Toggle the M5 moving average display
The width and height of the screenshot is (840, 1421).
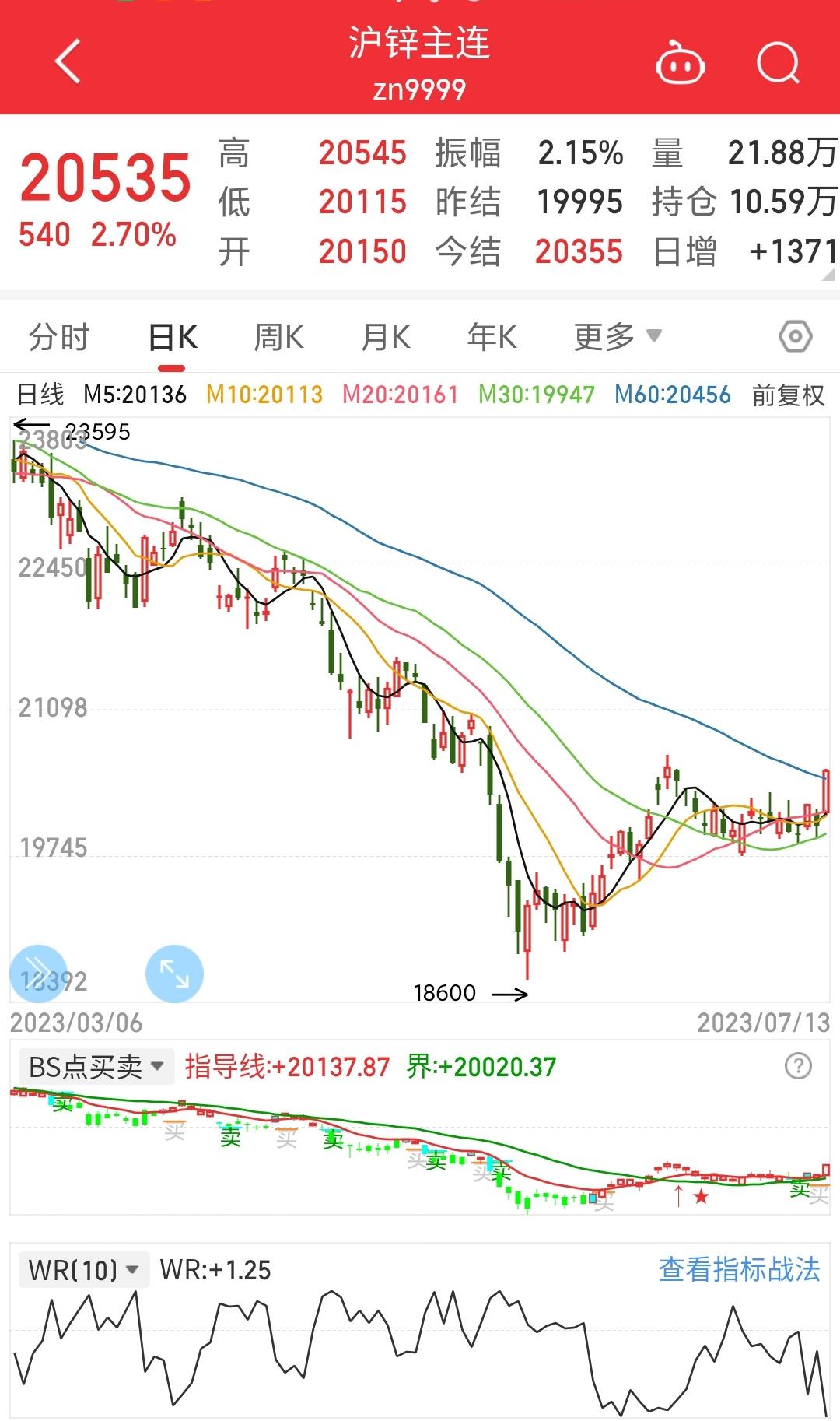pos(135,395)
